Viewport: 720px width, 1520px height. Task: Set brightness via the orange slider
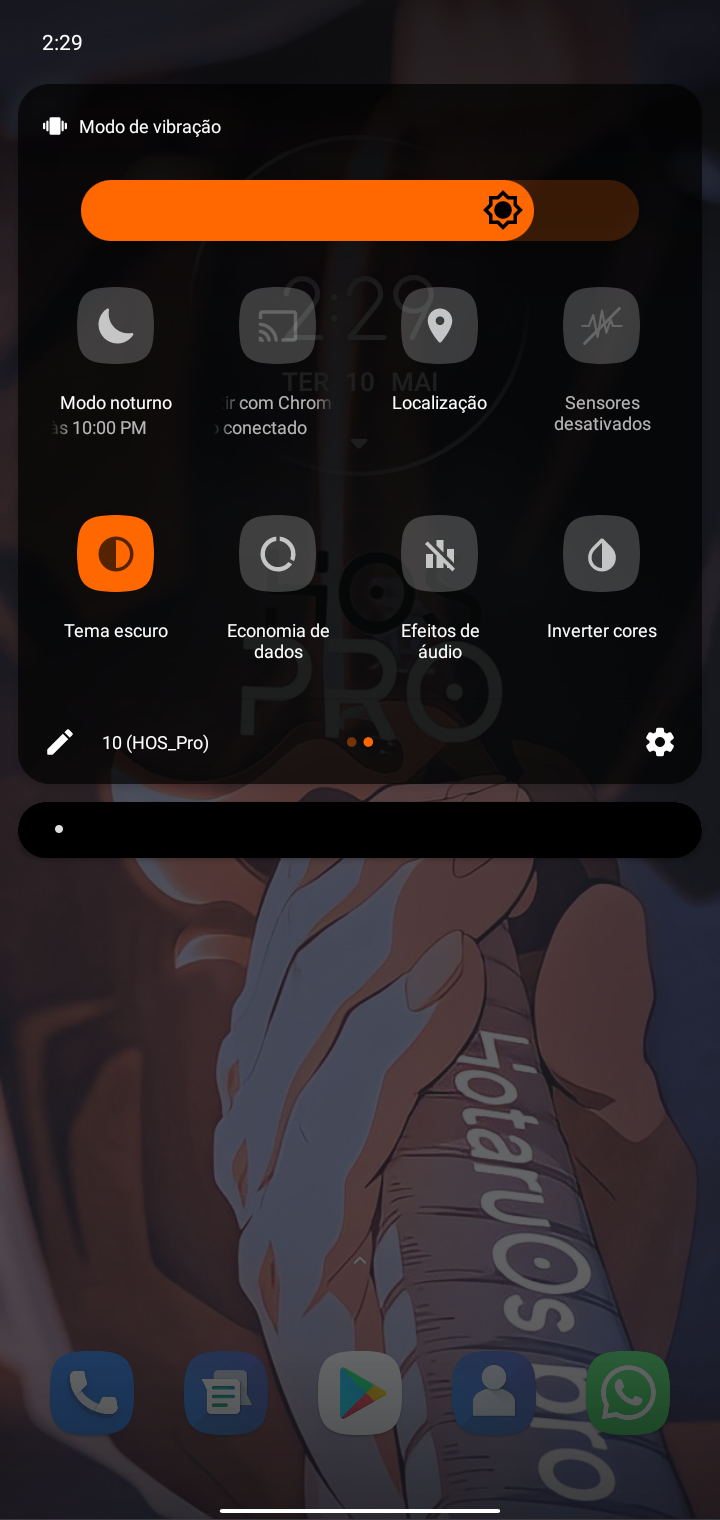(360, 211)
